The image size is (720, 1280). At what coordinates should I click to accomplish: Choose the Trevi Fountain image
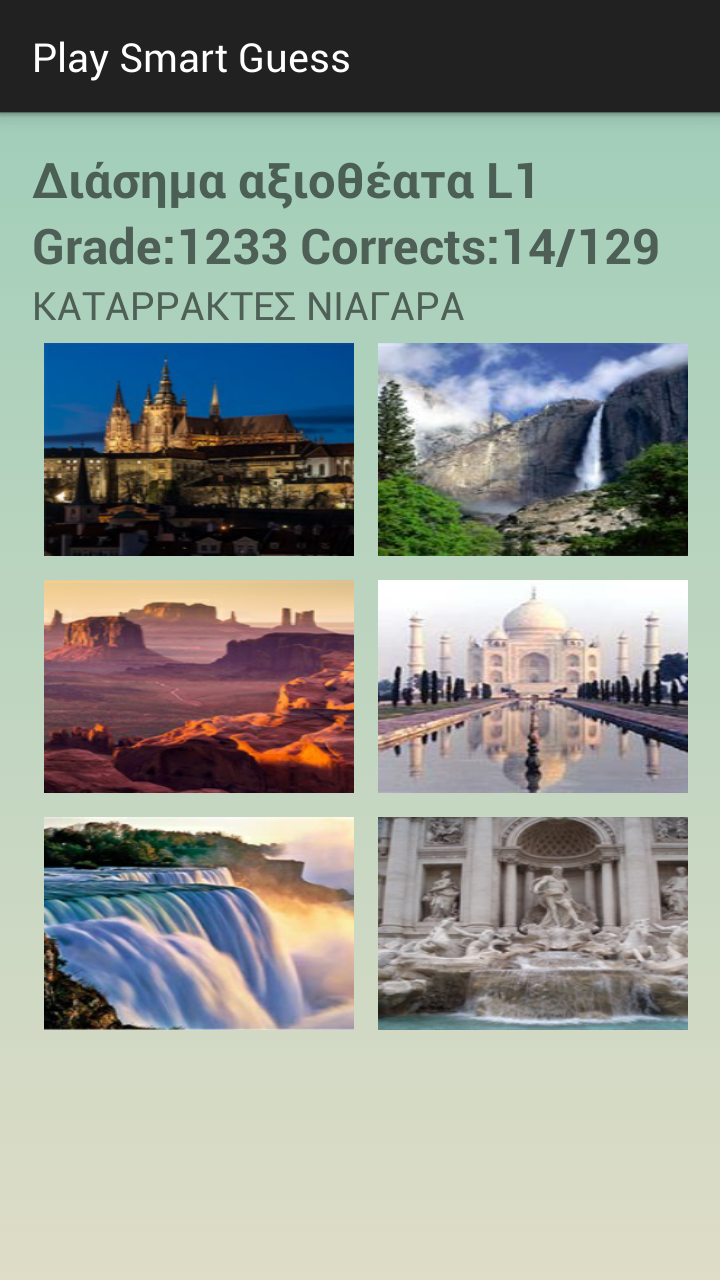coord(532,923)
